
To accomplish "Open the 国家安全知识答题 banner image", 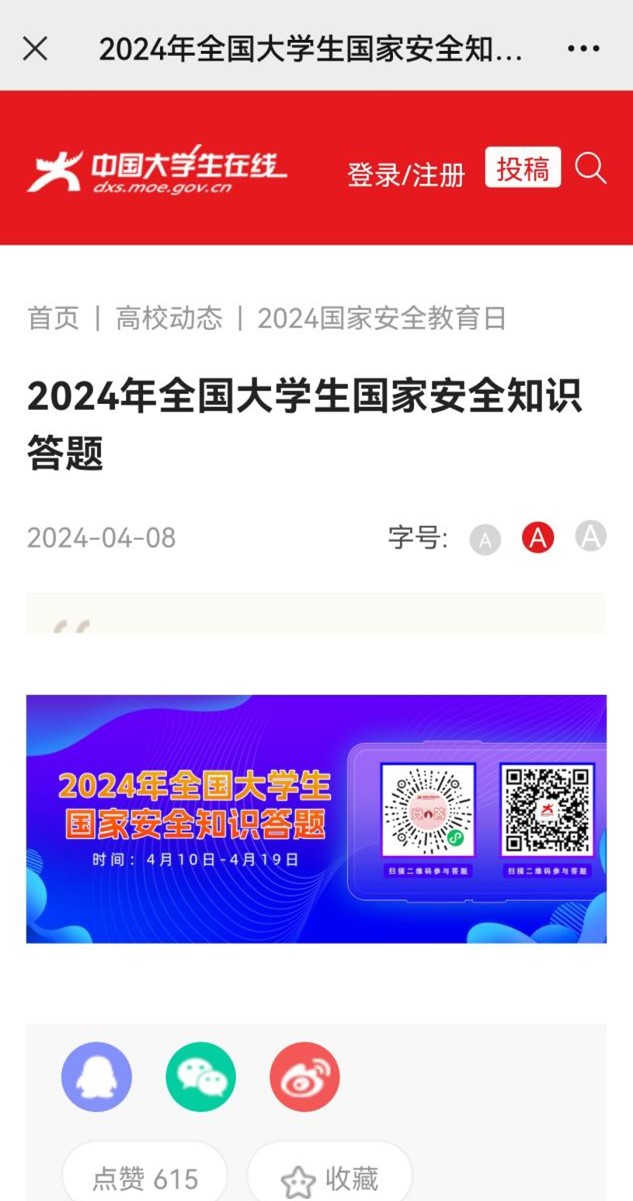I will pyautogui.click(x=316, y=818).
